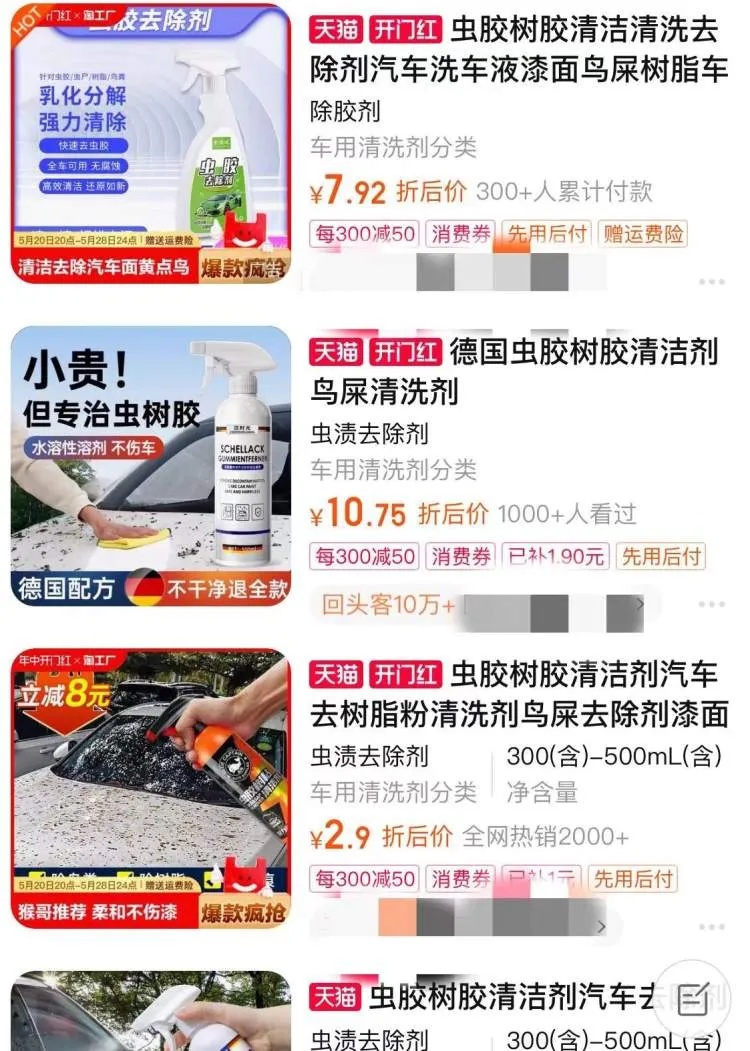Viewport: 750px width, 1051px height.
Task: Tap the 已补1.90元 subsidy tag
Action: pyautogui.click(x=555, y=557)
